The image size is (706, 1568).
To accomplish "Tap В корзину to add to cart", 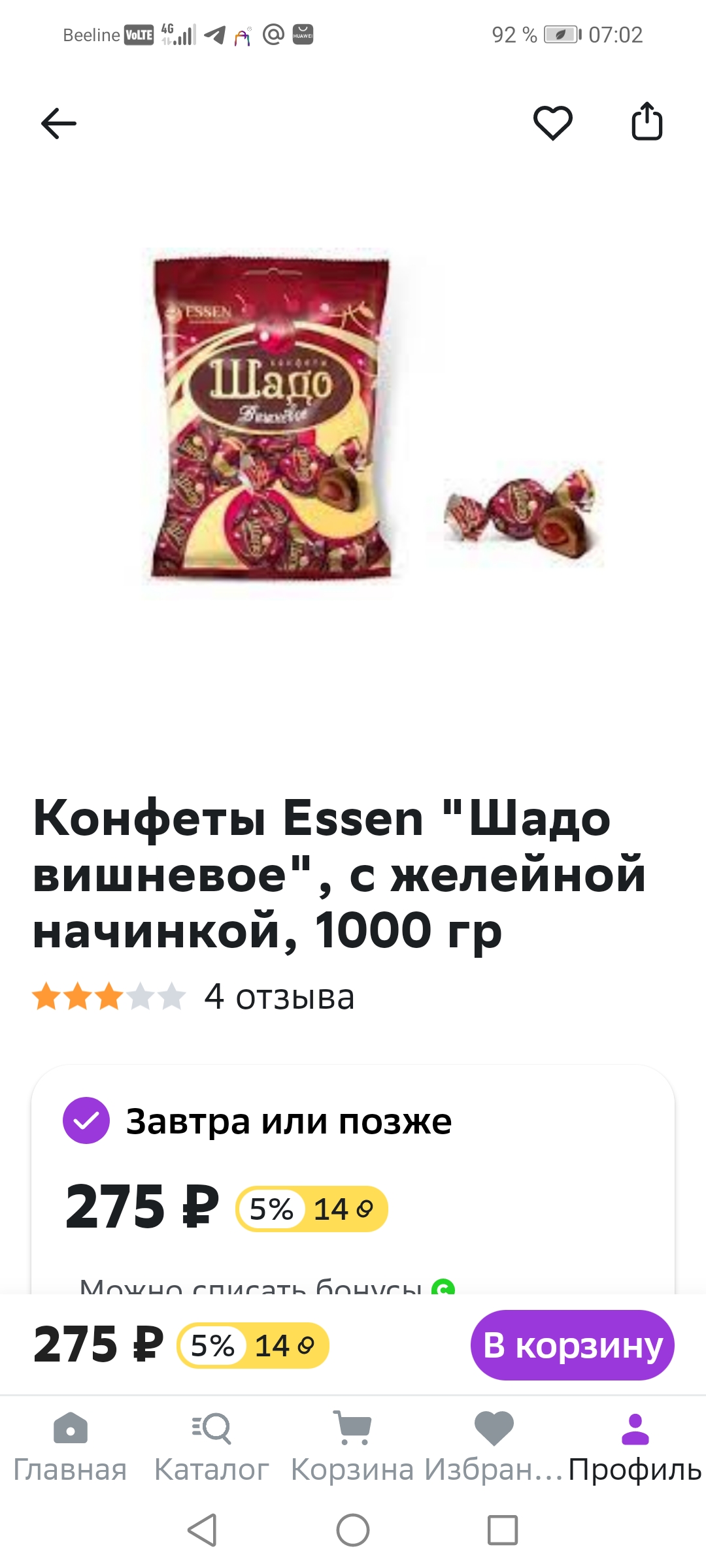I will pyautogui.click(x=572, y=1345).
